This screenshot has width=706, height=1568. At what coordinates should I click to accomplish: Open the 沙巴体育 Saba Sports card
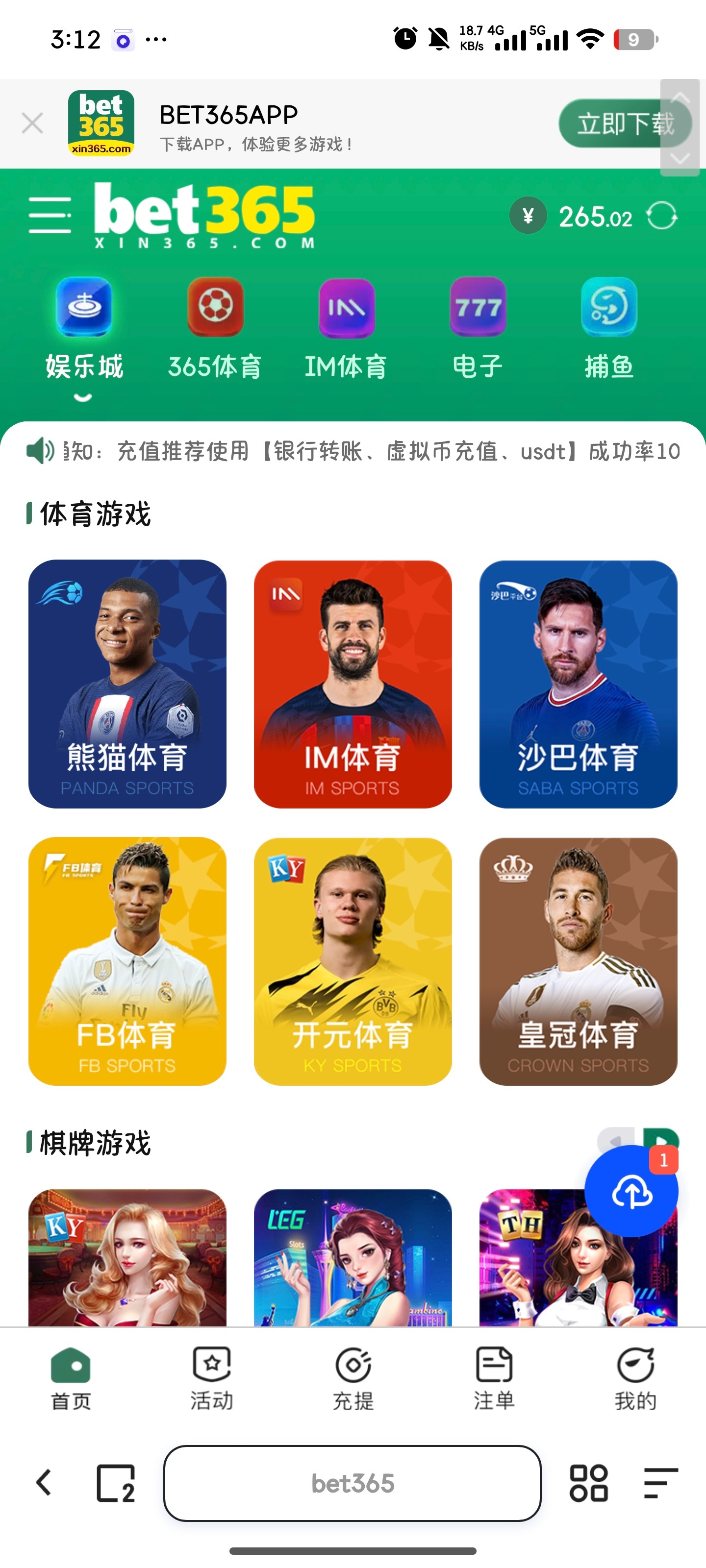[x=578, y=684]
